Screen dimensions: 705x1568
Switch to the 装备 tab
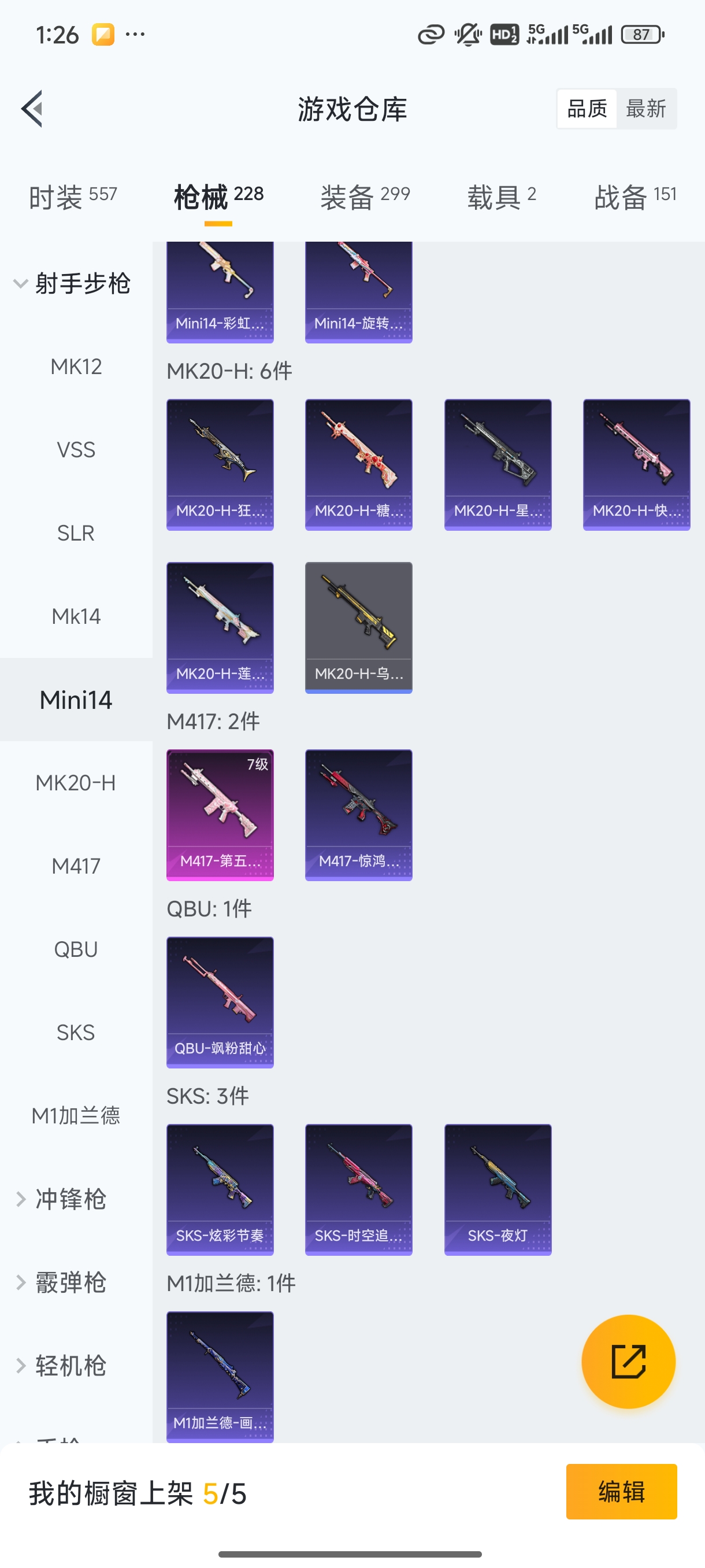365,197
